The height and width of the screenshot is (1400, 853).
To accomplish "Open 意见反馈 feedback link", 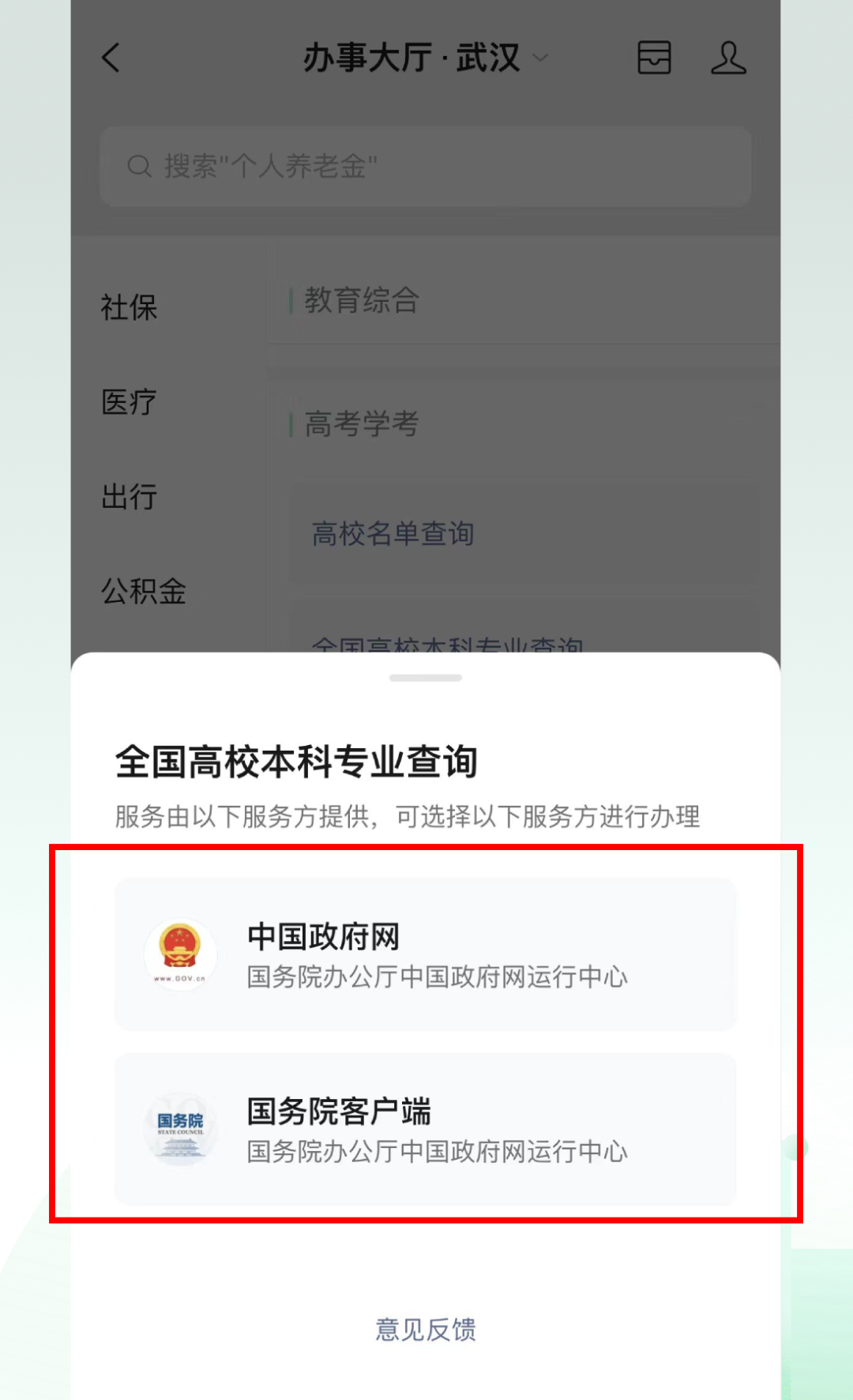I will [x=426, y=1330].
